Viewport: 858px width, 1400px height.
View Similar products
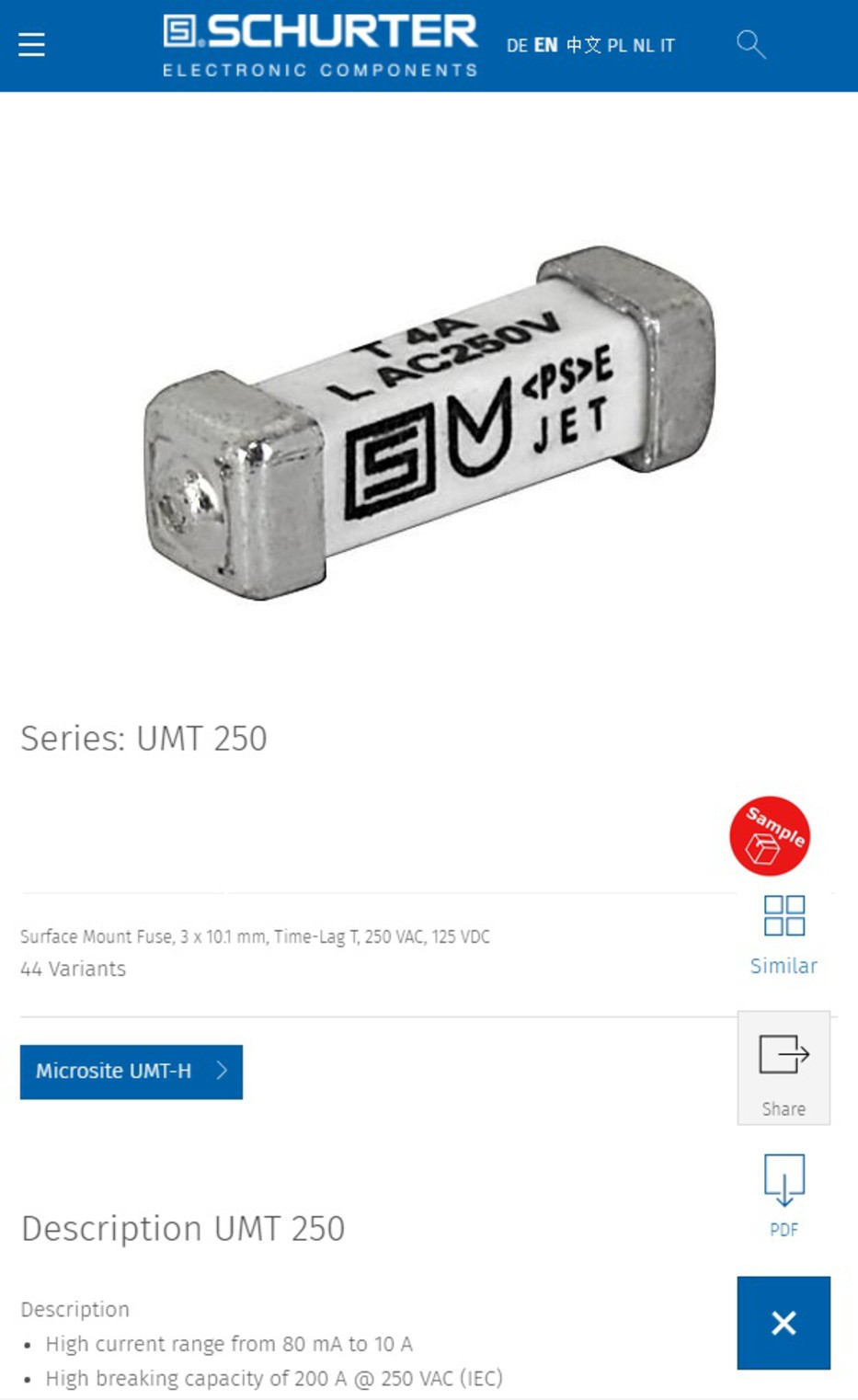[x=784, y=935]
